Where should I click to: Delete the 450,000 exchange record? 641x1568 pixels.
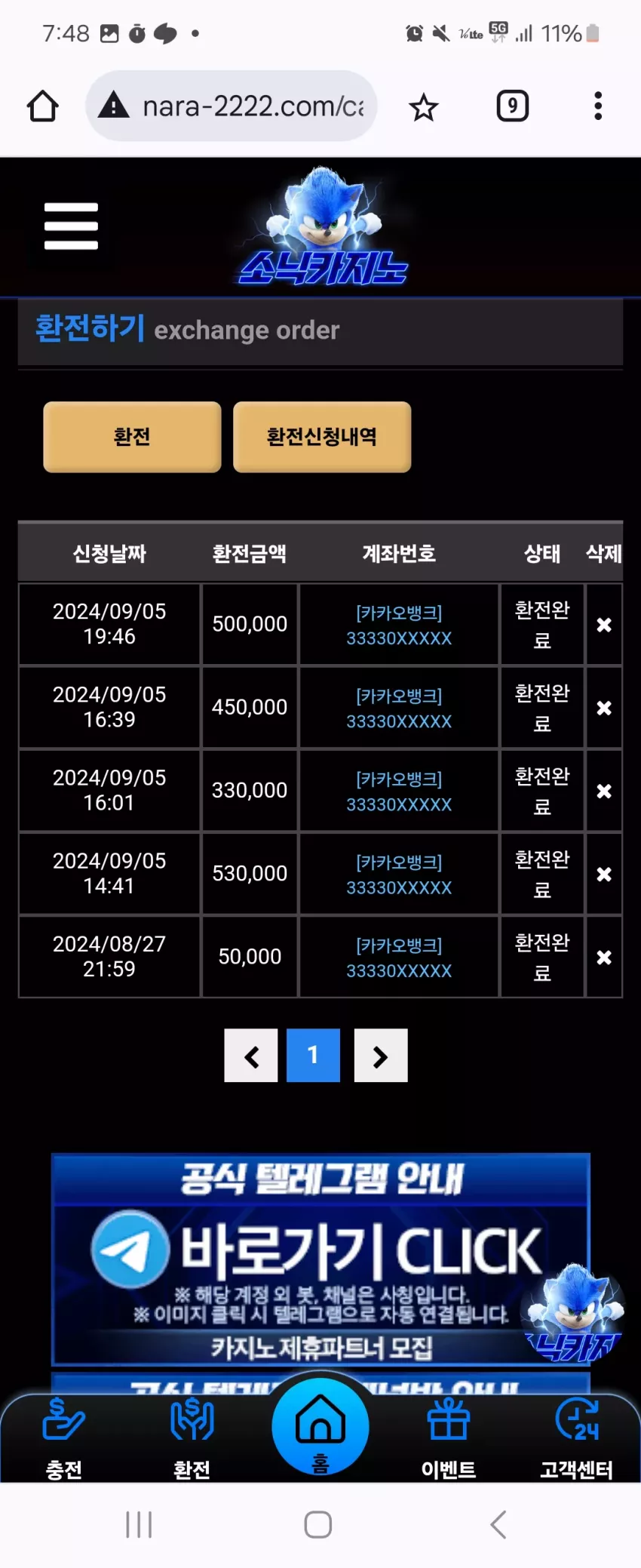[604, 708]
